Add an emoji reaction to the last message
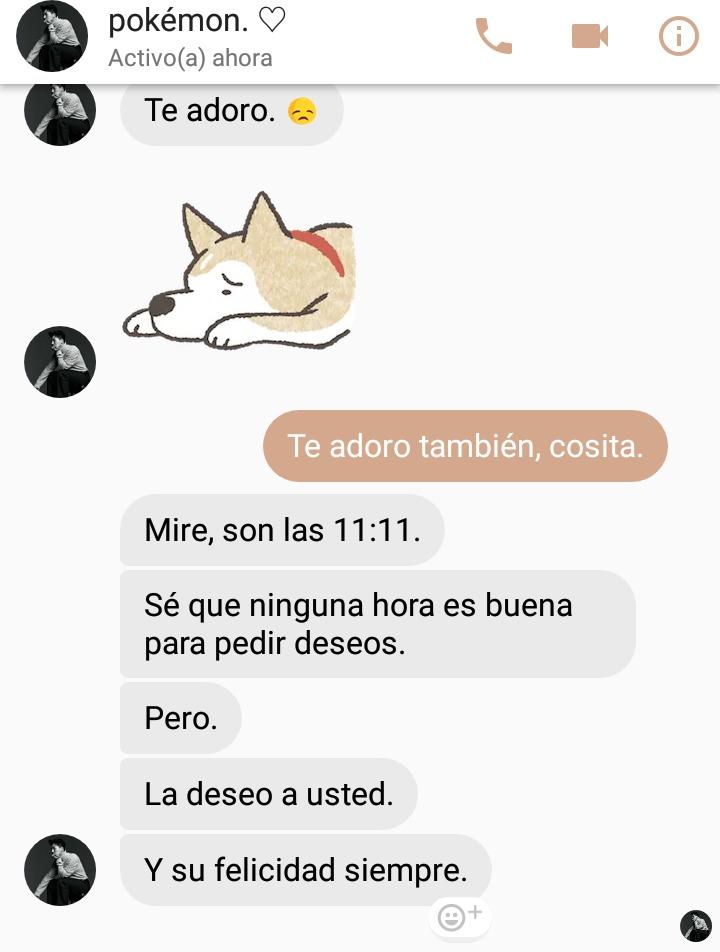720x952 pixels. coord(460,916)
